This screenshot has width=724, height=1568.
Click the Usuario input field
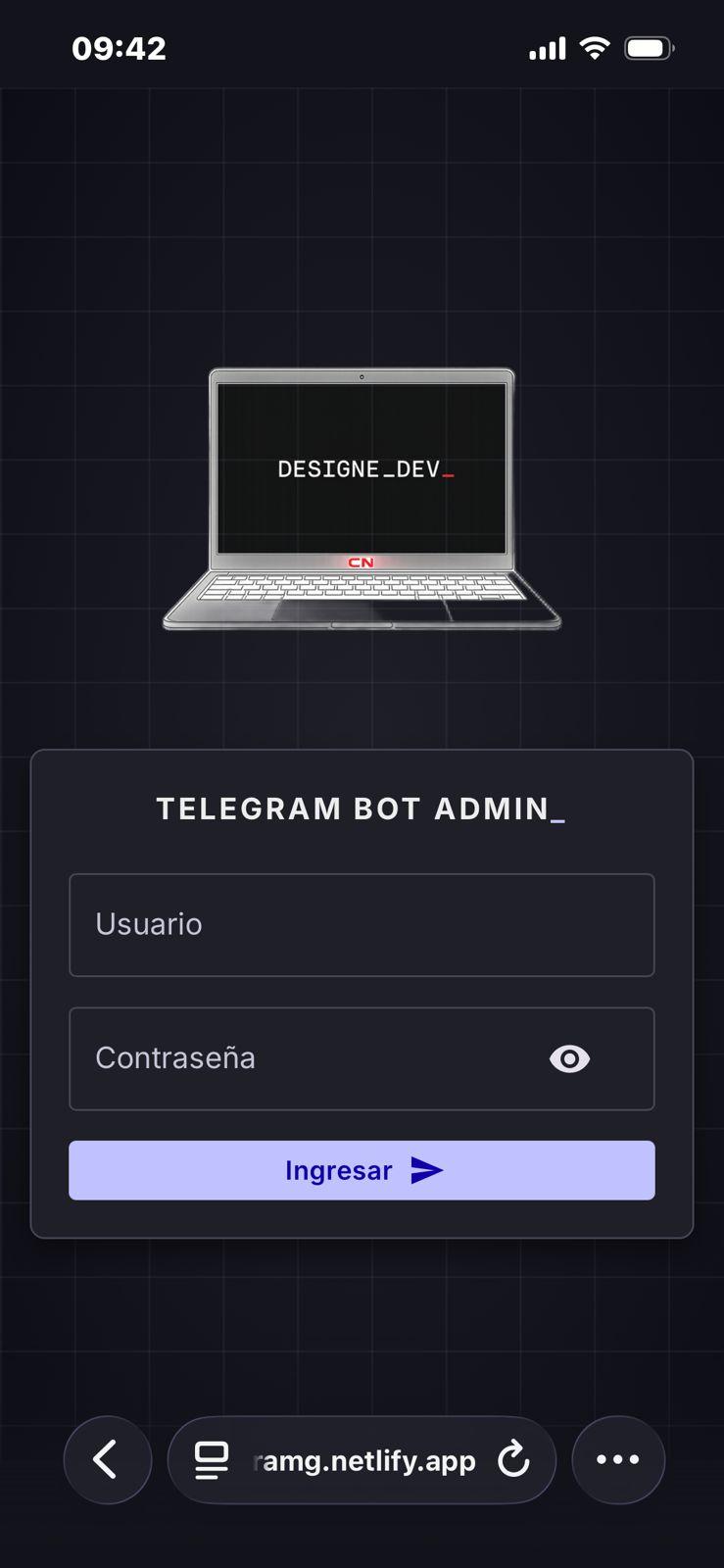[362, 924]
